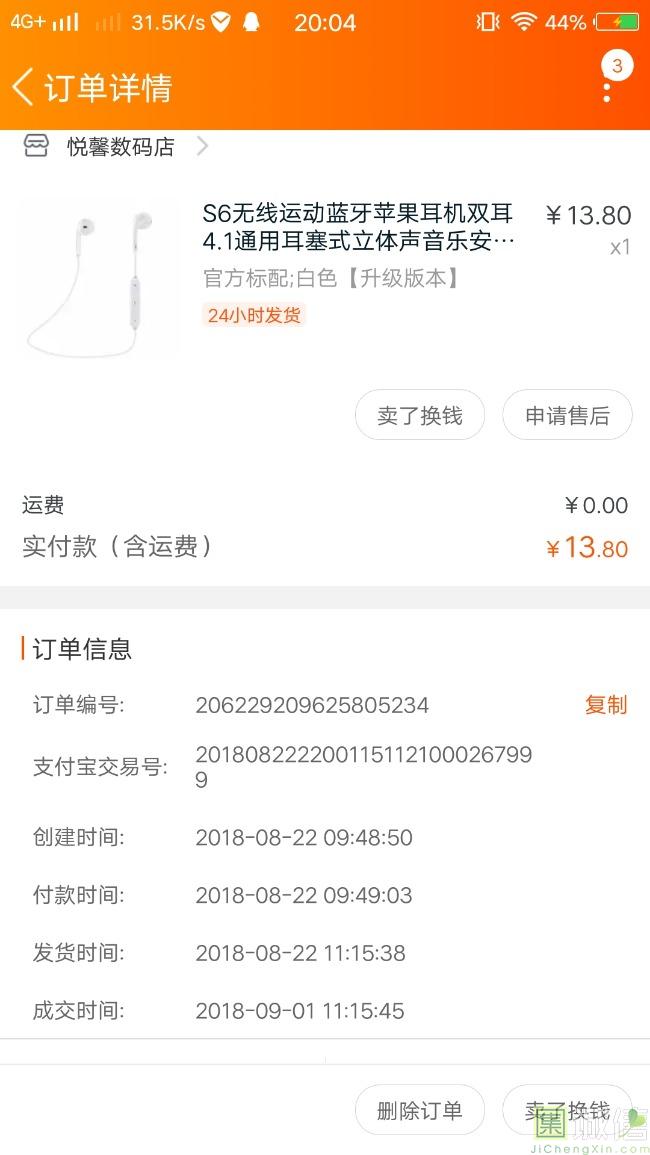Open the three-dot overflow menu

point(607,87)
